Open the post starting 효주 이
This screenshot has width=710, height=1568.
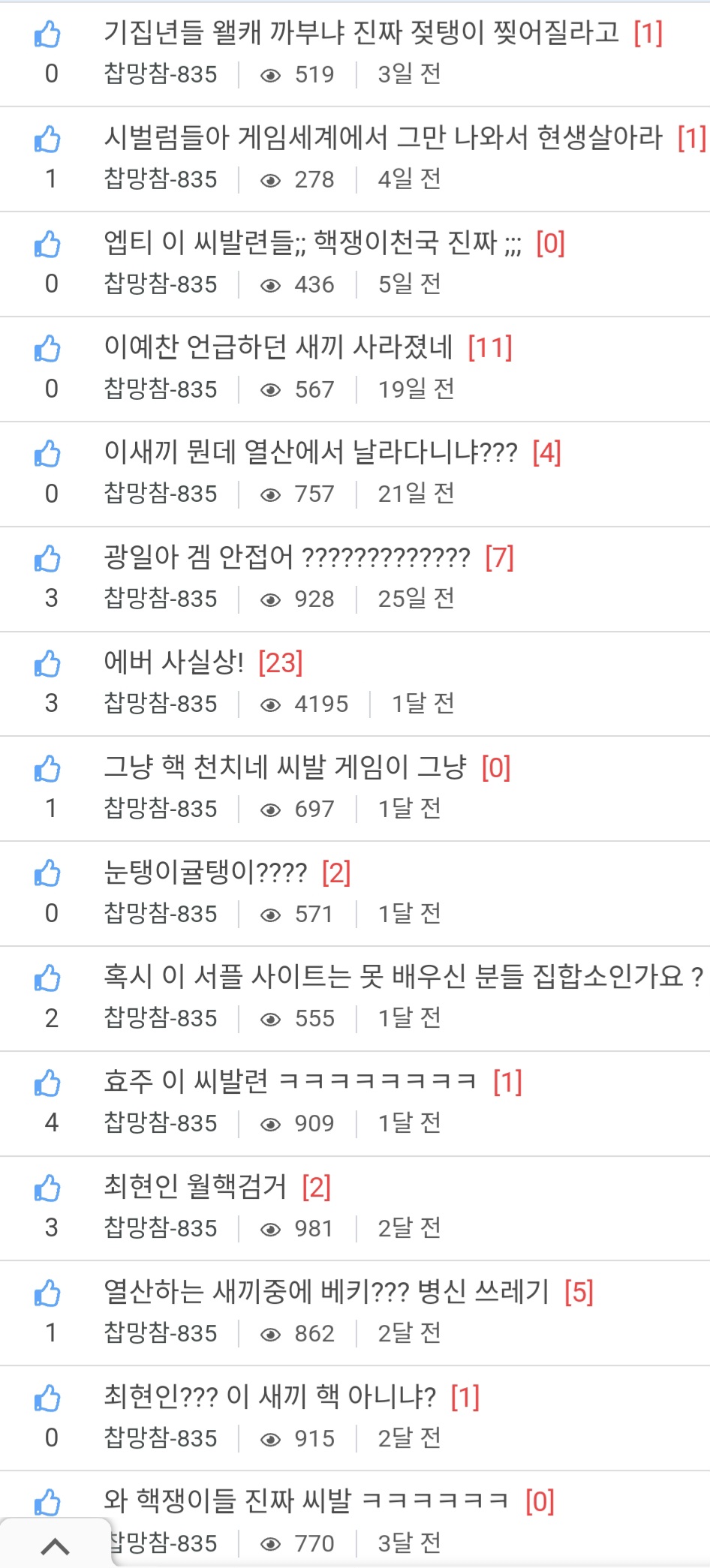pyautogui.click(x=290, y=1082)
